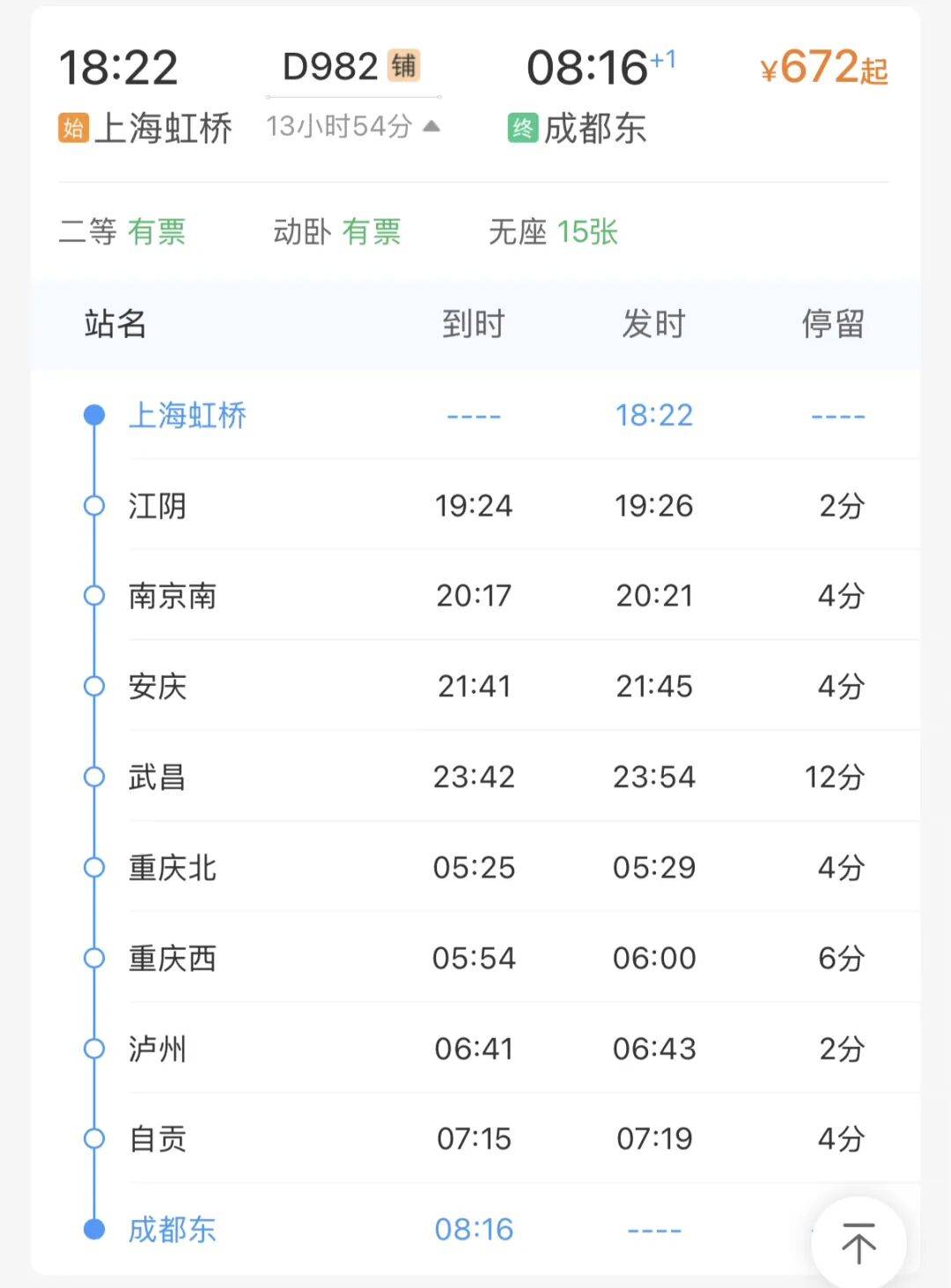Tap 13小时54分 to toggle the timetable

[339, 126]
